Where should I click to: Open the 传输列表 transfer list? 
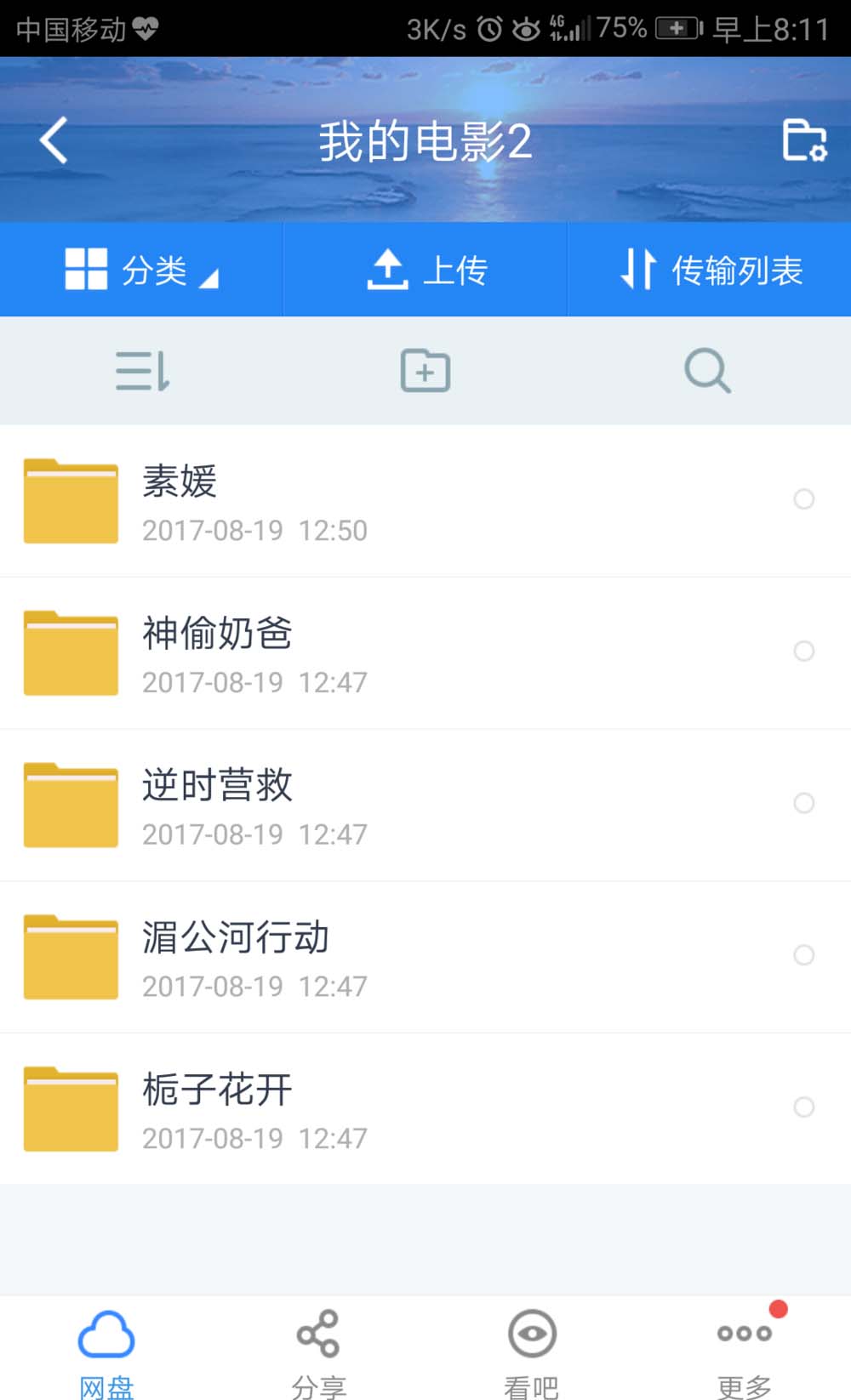point(710,270)
